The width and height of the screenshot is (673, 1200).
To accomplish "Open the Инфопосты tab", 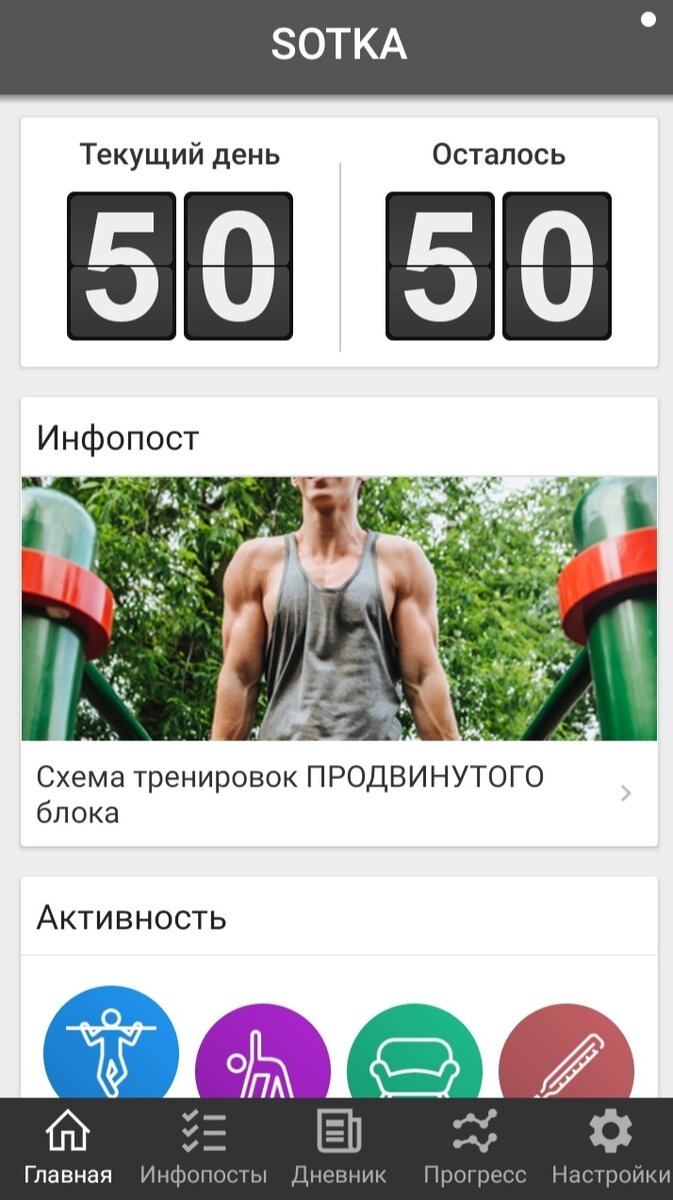I will [203, 1149].
